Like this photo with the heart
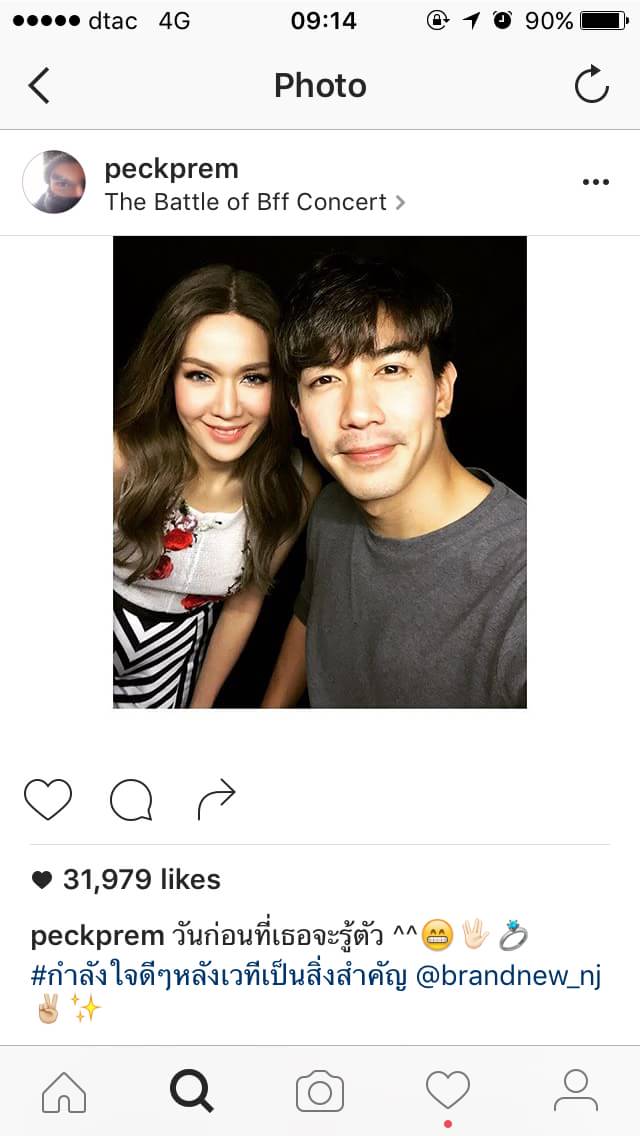The image size is (640, 1136). click(x=48, y=799)
